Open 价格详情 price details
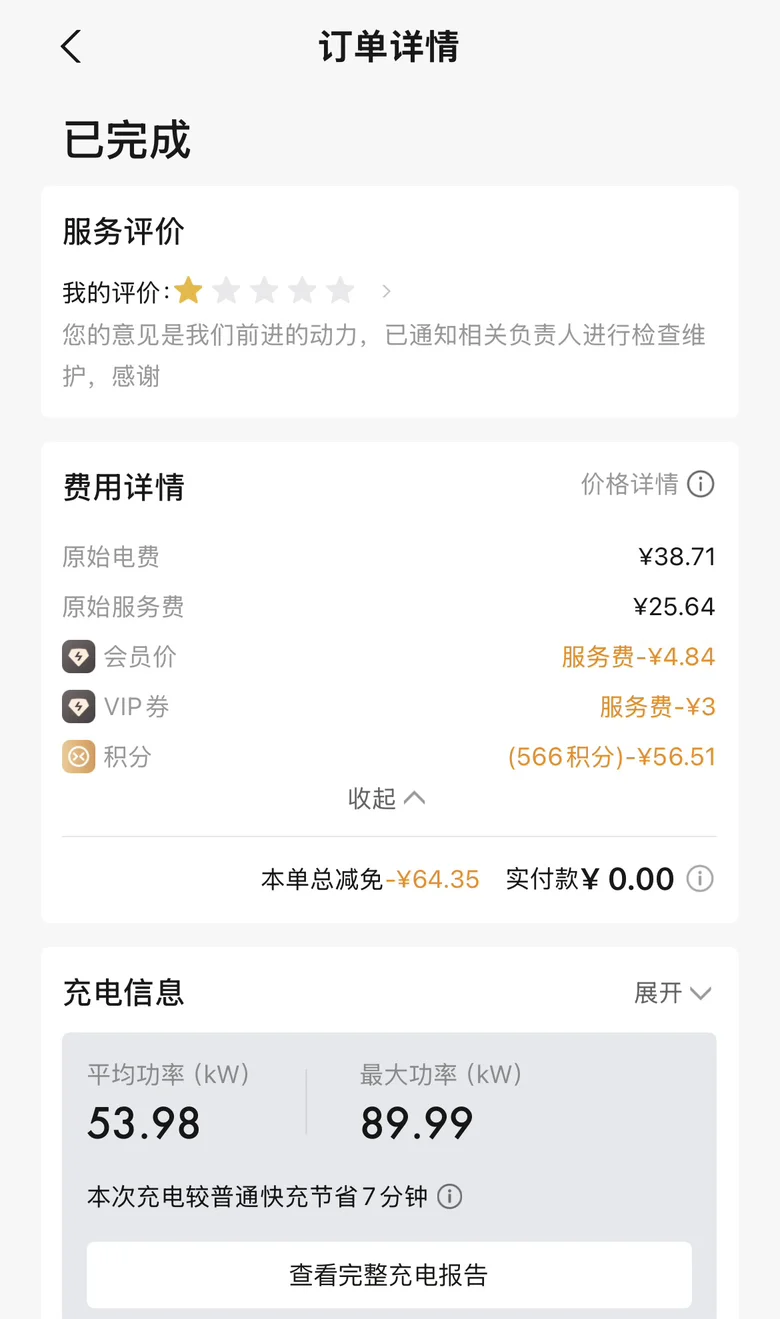Screen dimensions: 780x1319 (x=647, y=485)
